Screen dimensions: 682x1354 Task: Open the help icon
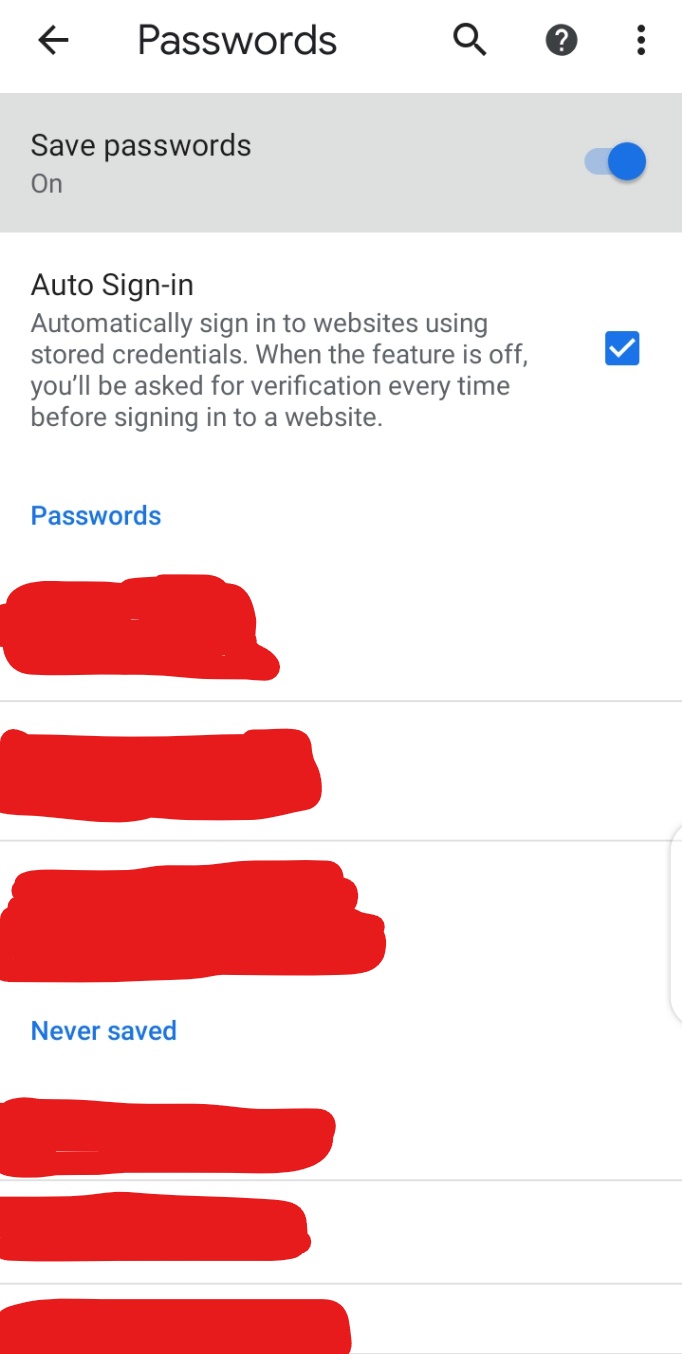(561, 40)
